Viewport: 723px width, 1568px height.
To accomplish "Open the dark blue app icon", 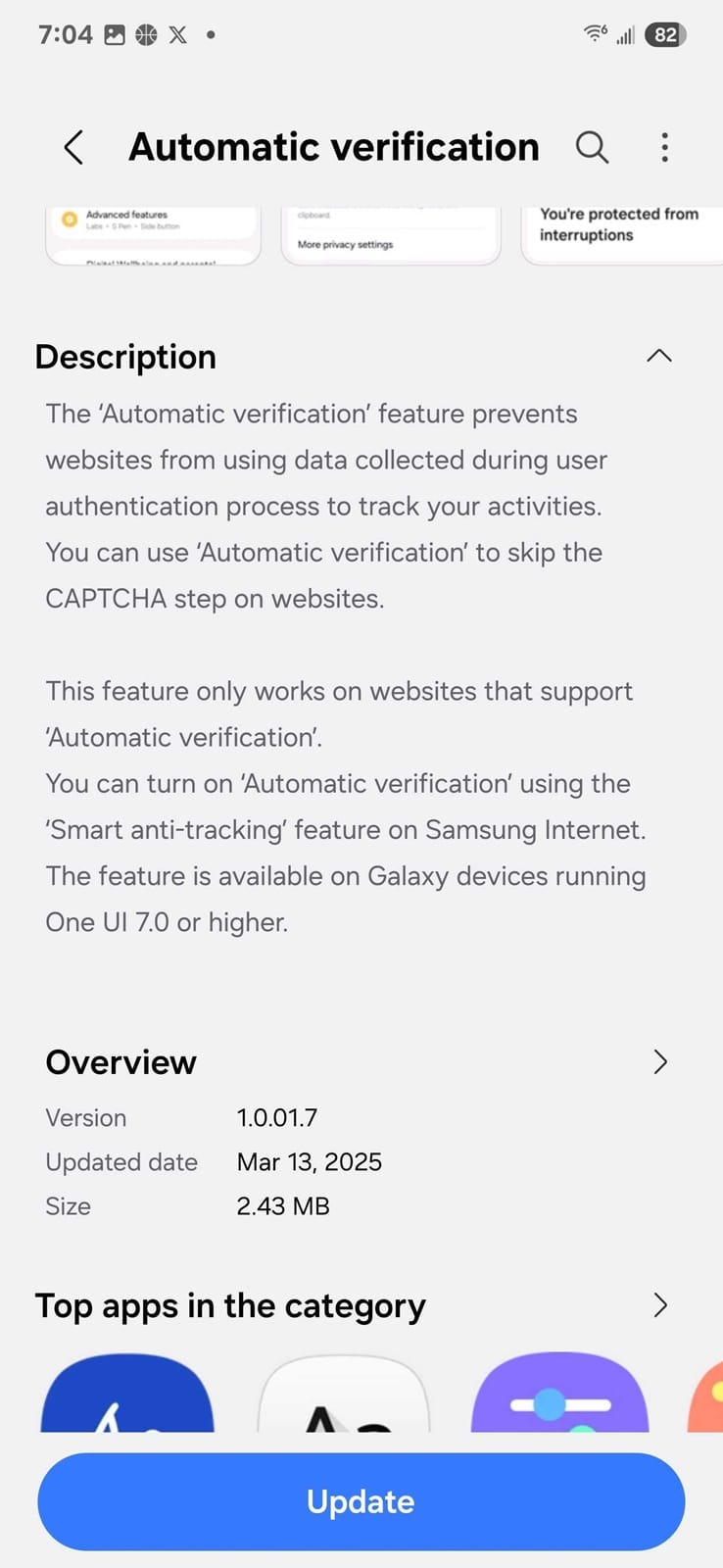I will [x=127, y=1394].
